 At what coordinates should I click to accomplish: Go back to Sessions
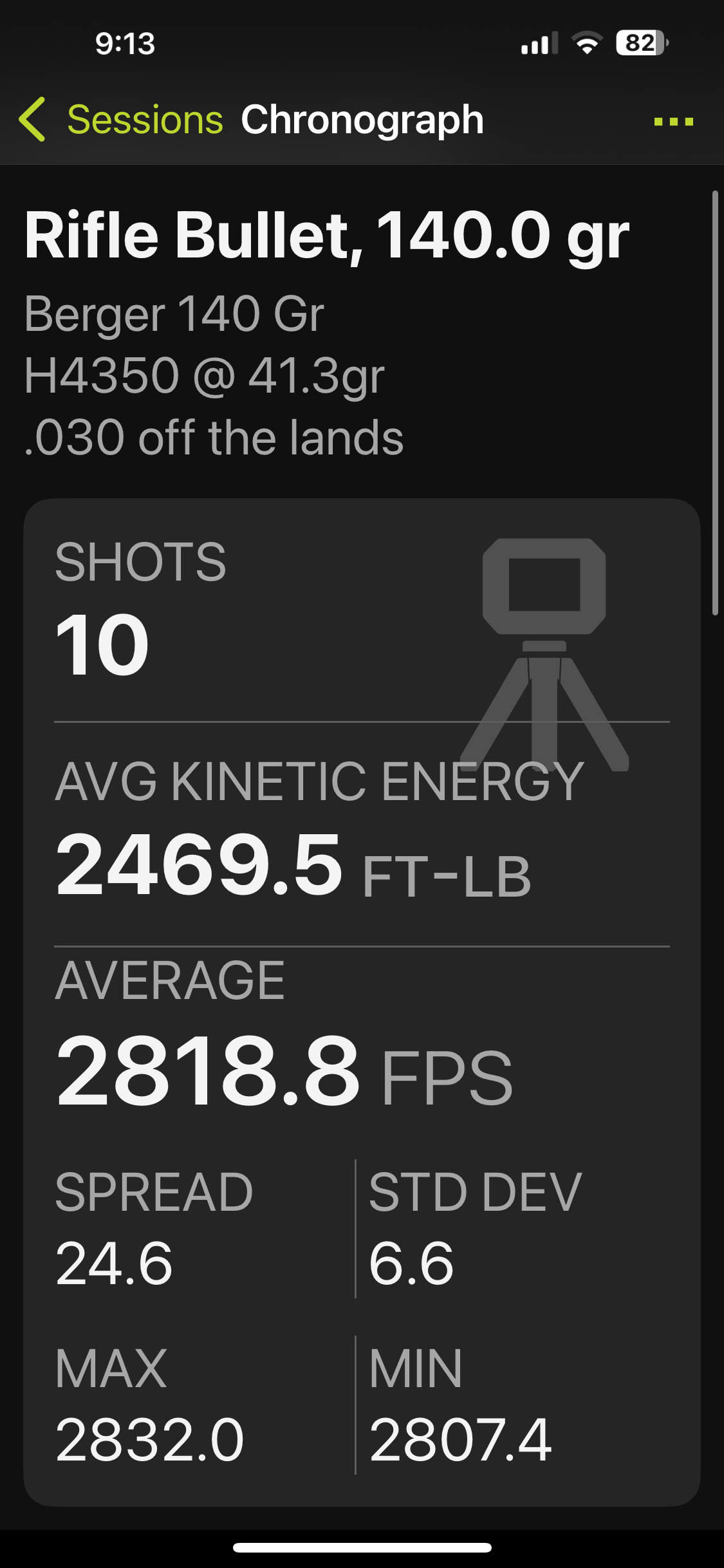121,120
